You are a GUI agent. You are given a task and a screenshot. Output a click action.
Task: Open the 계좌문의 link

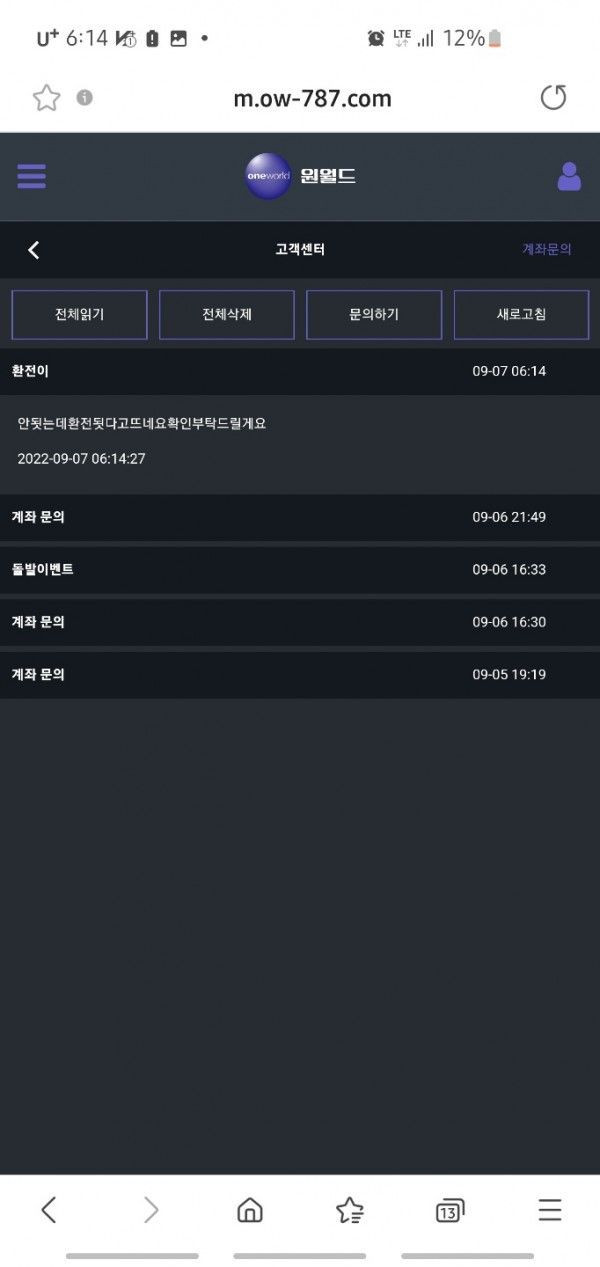(546, 250)
